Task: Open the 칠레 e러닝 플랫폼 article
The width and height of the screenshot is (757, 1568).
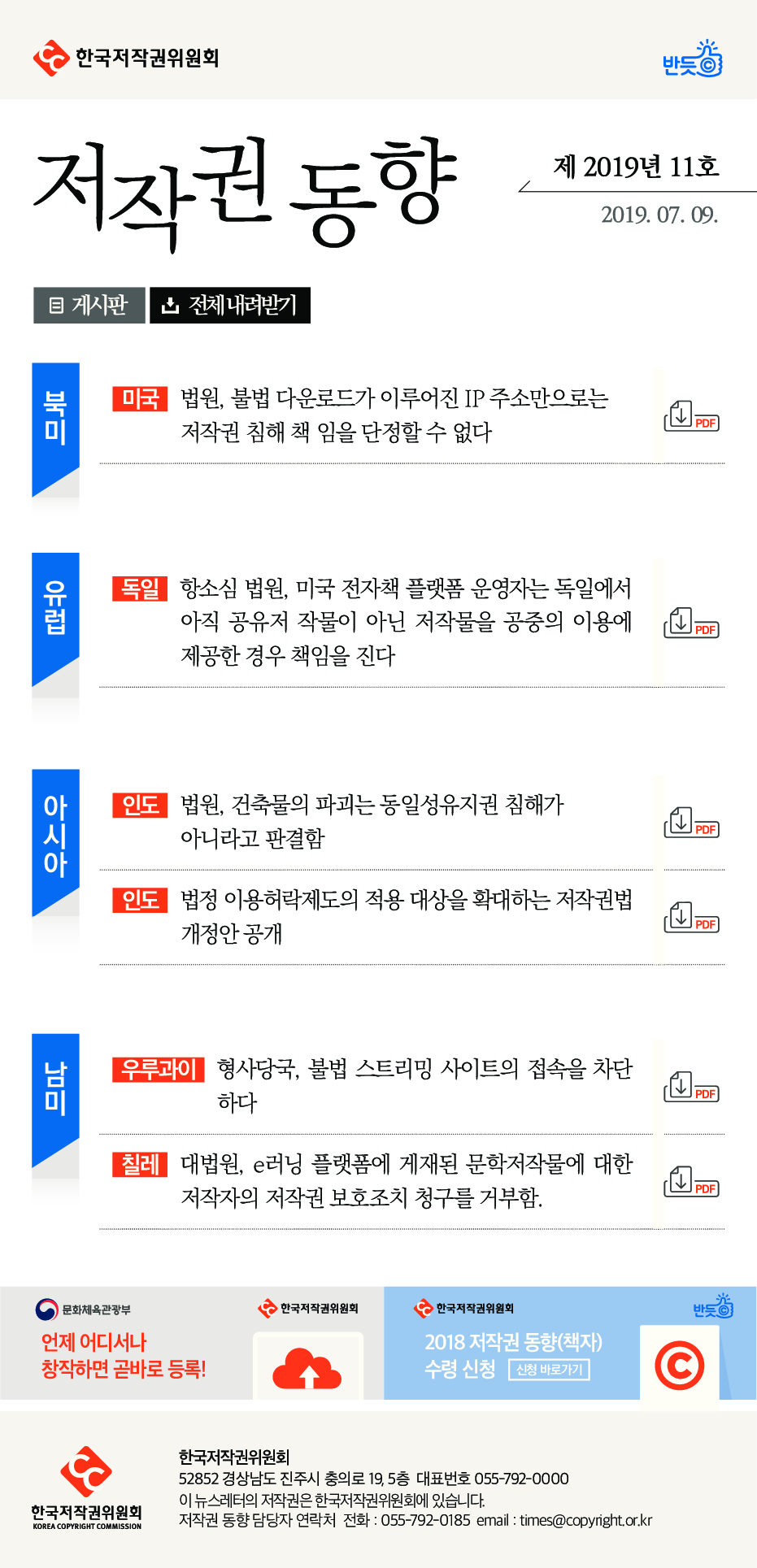Action: pyautogui.click(x=405, y=1181)
